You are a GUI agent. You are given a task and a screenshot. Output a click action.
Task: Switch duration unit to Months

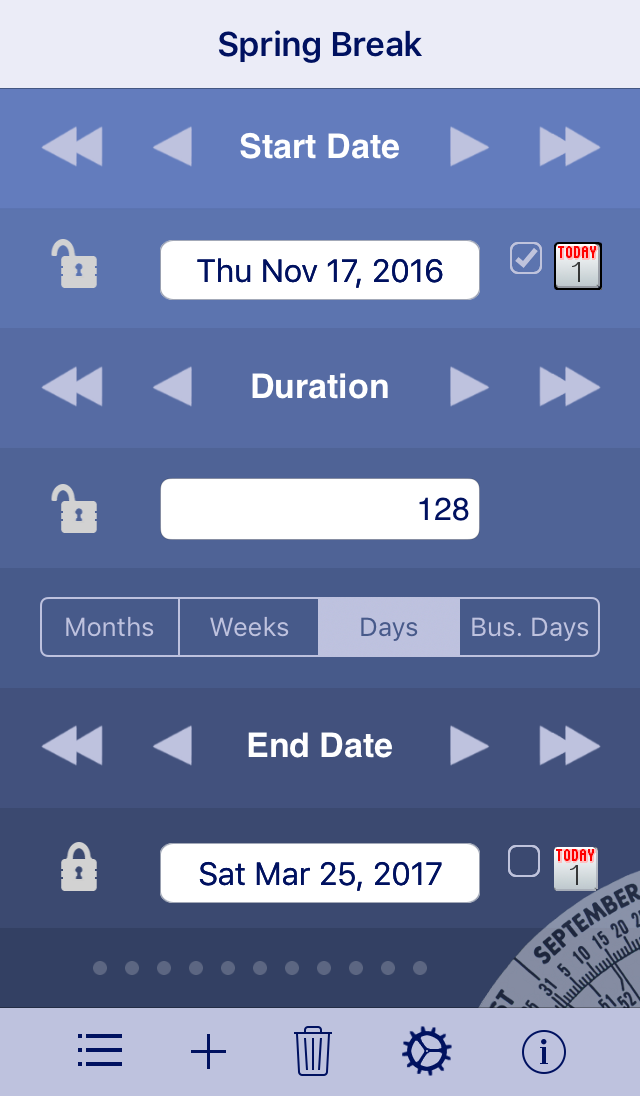(110, 627)
